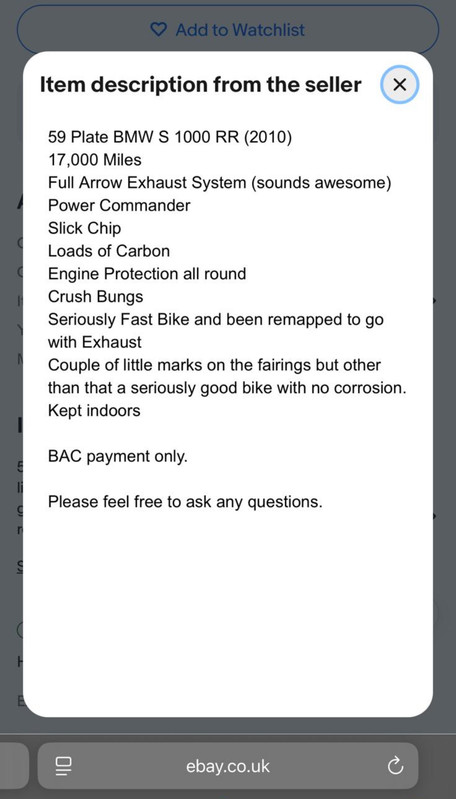Screen dimensions: 456x799
Task: Close the item description dialog
Action: (399, 85)
